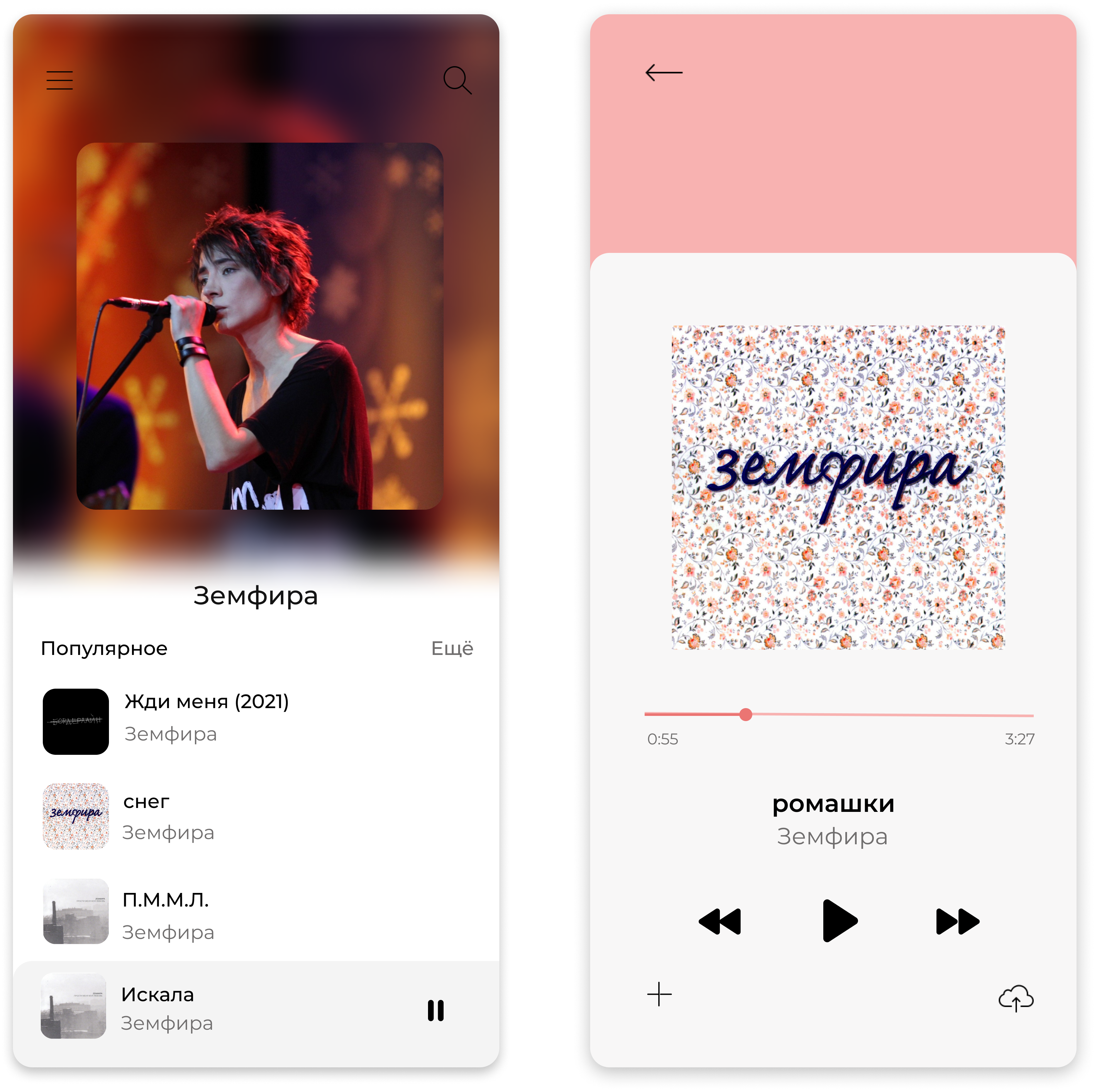This screenshot has height=1092, width=1096.
Task: Open the hamburger menu
Action: tap(59, 80)
